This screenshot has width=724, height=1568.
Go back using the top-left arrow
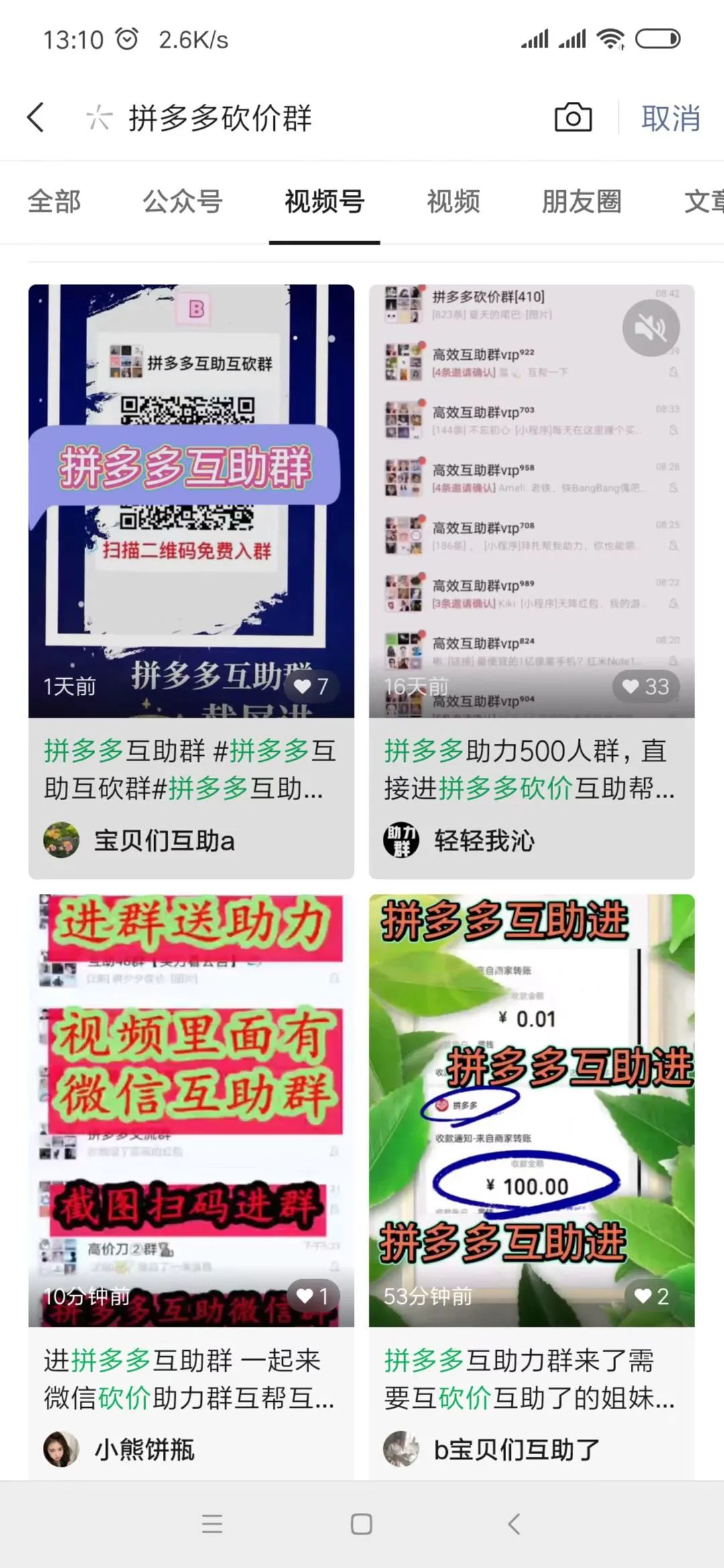36,118
